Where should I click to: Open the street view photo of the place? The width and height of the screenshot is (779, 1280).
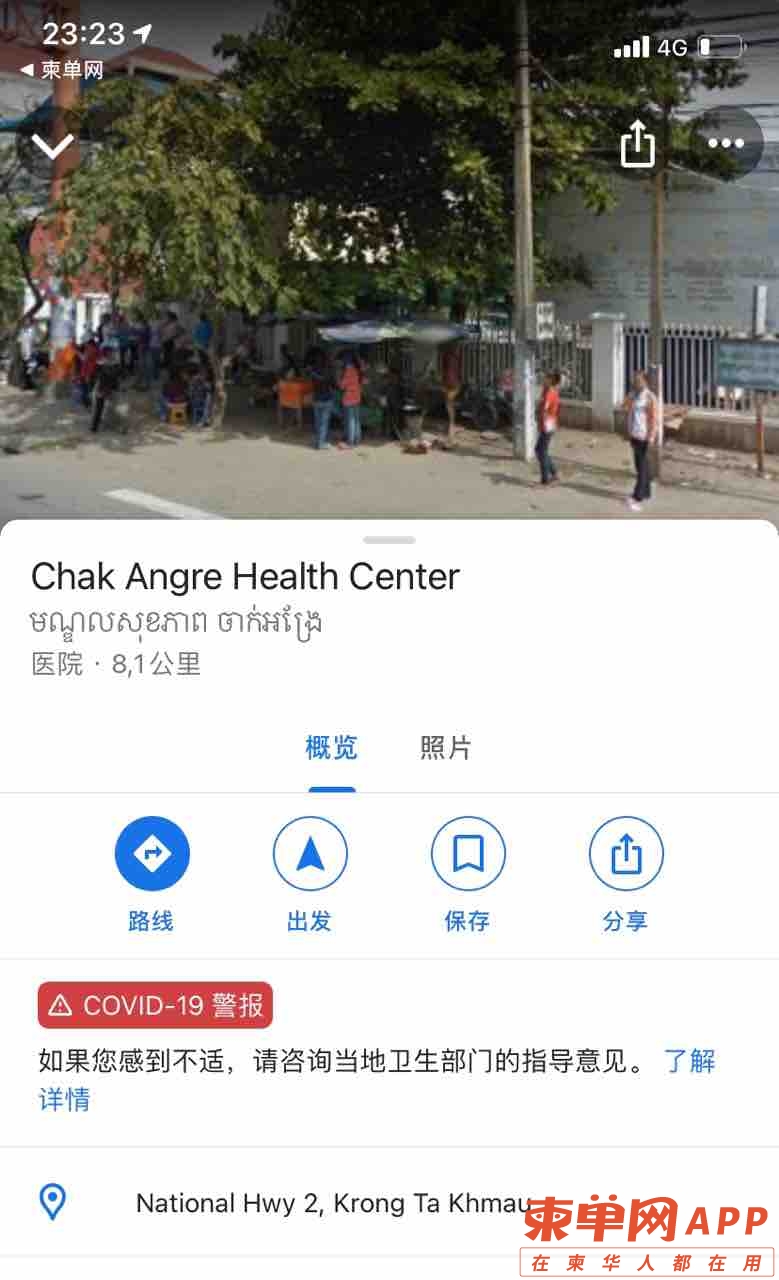(390, 330)
